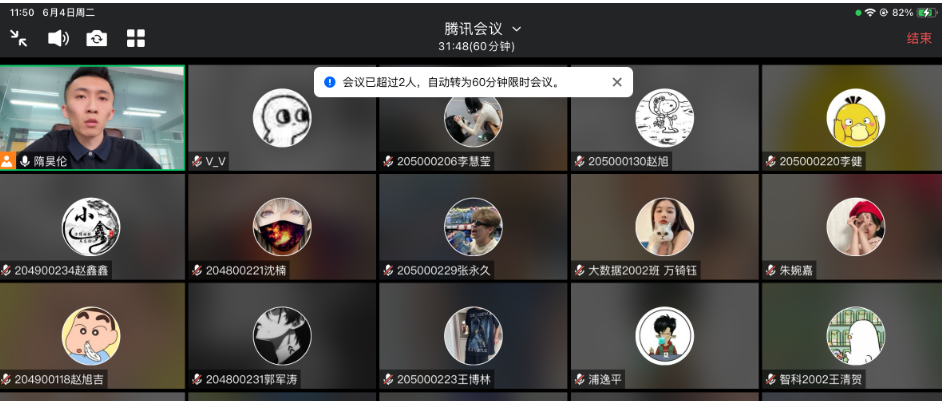Screen dimensions: 942x401
Task: Open participant tile 204900118赵旭吉
Action: [x=92, y=335]
